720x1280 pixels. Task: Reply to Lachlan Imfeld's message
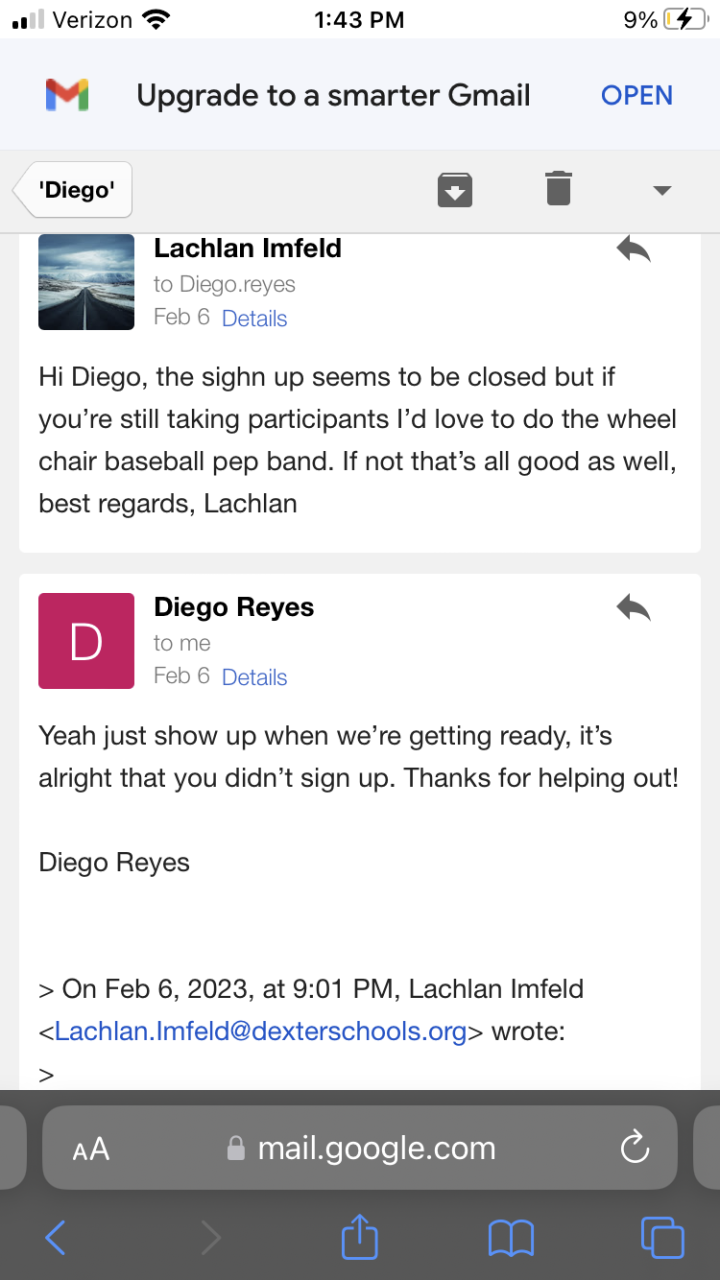click(x=633, y=249)
